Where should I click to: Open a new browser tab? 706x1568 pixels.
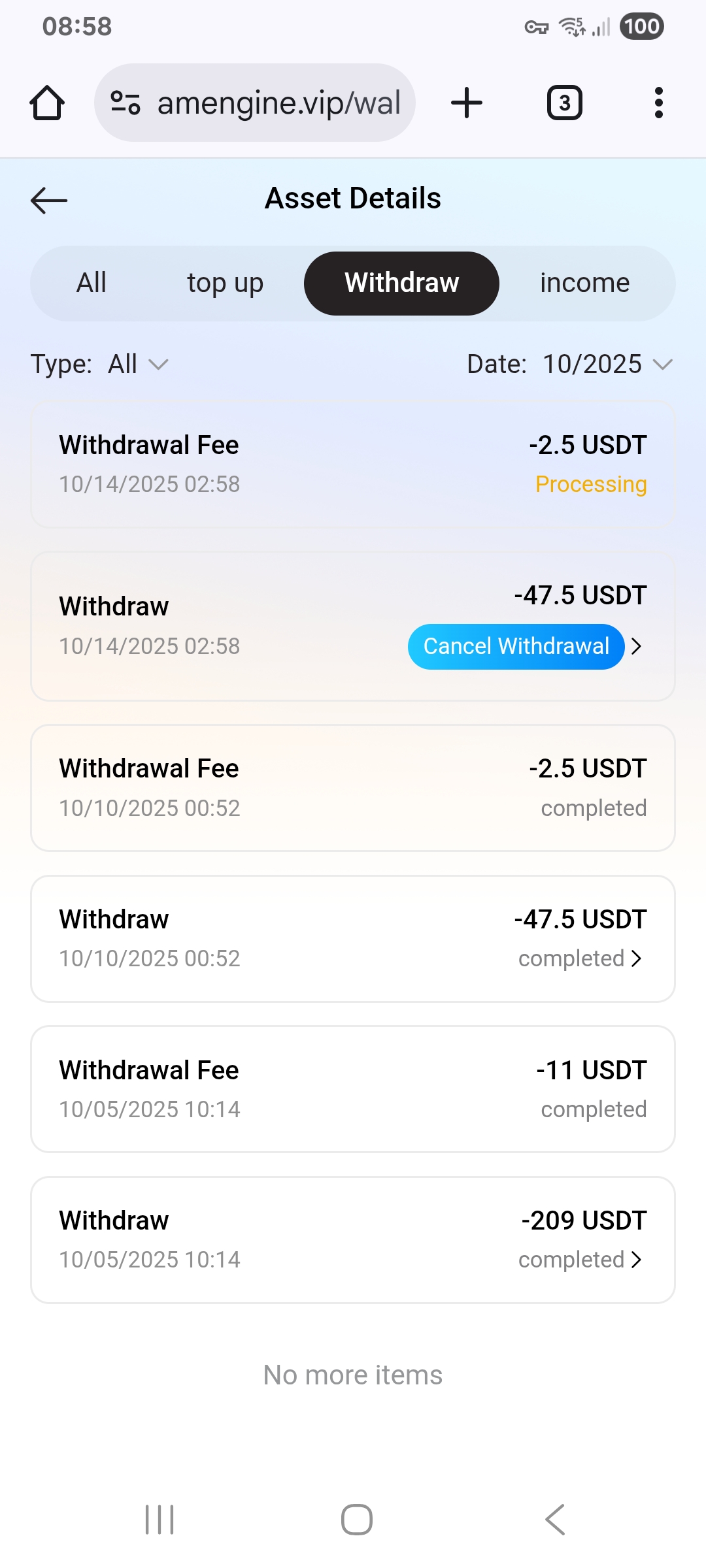(467, 103)
